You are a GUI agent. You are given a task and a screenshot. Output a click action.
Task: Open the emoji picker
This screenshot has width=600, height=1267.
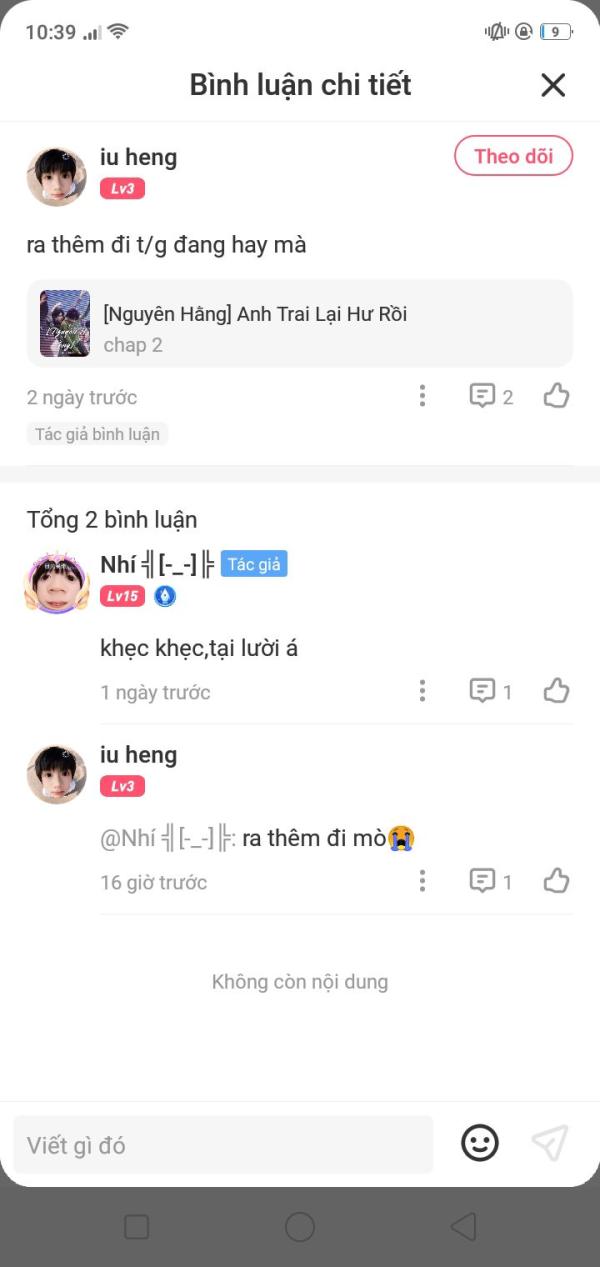coord(480,1143)
